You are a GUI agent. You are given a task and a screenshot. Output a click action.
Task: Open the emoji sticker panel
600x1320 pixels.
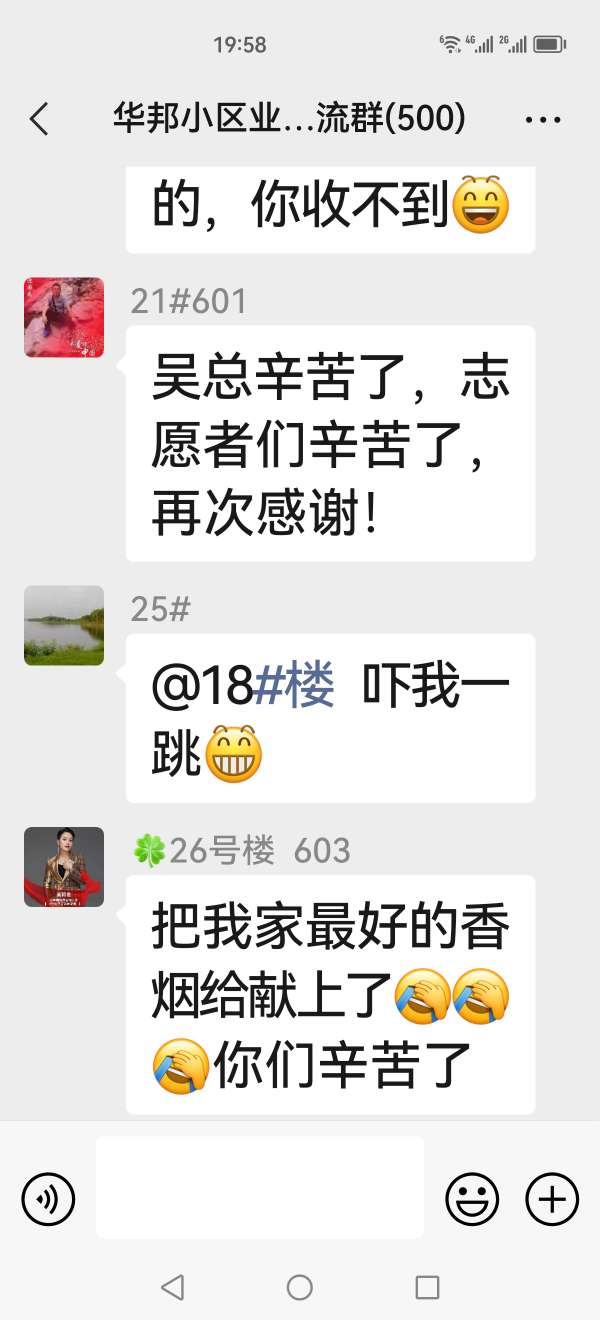click(472, 1198)
